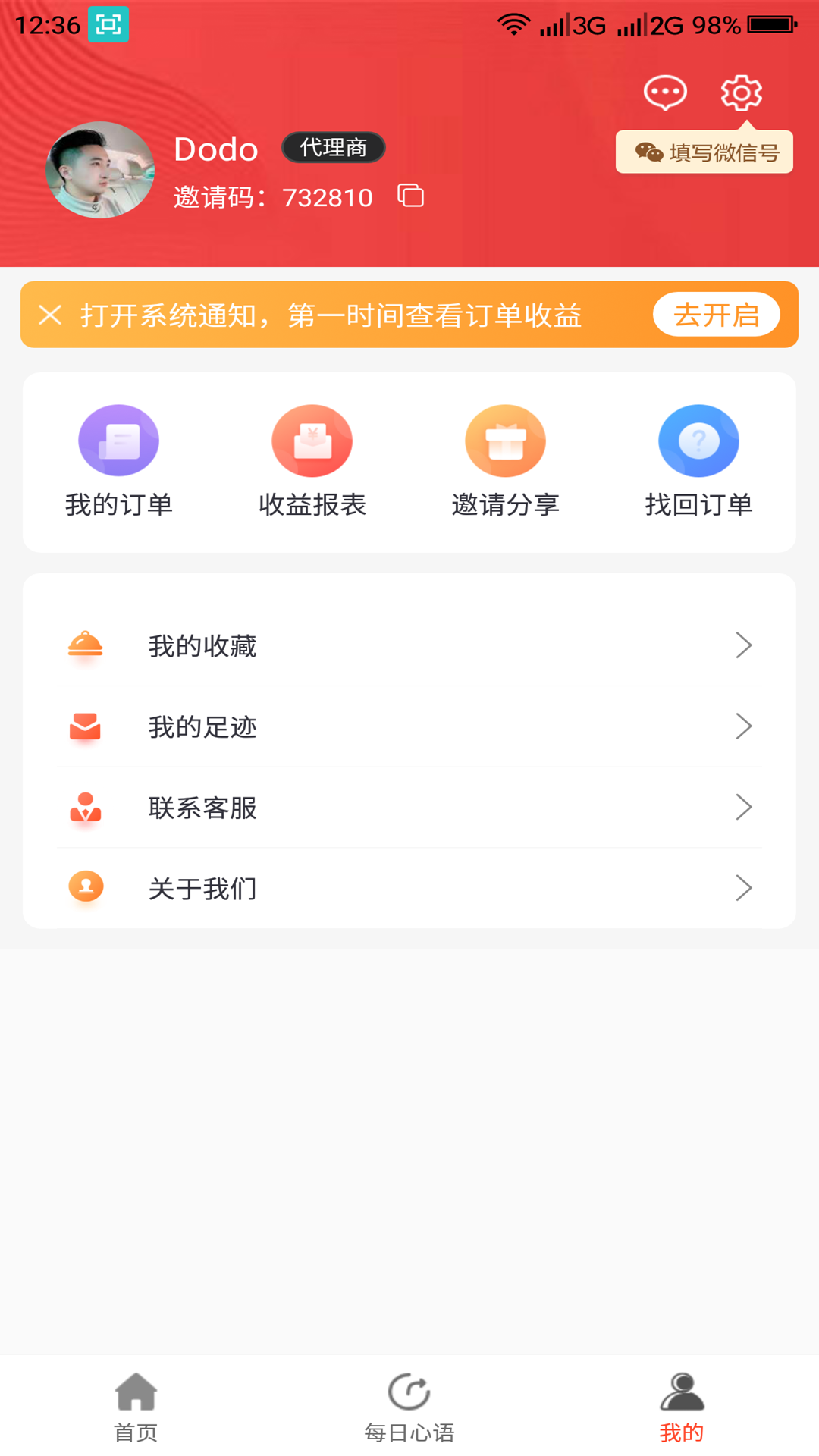Tap the Dodo profile avatar

coord(100,170)
